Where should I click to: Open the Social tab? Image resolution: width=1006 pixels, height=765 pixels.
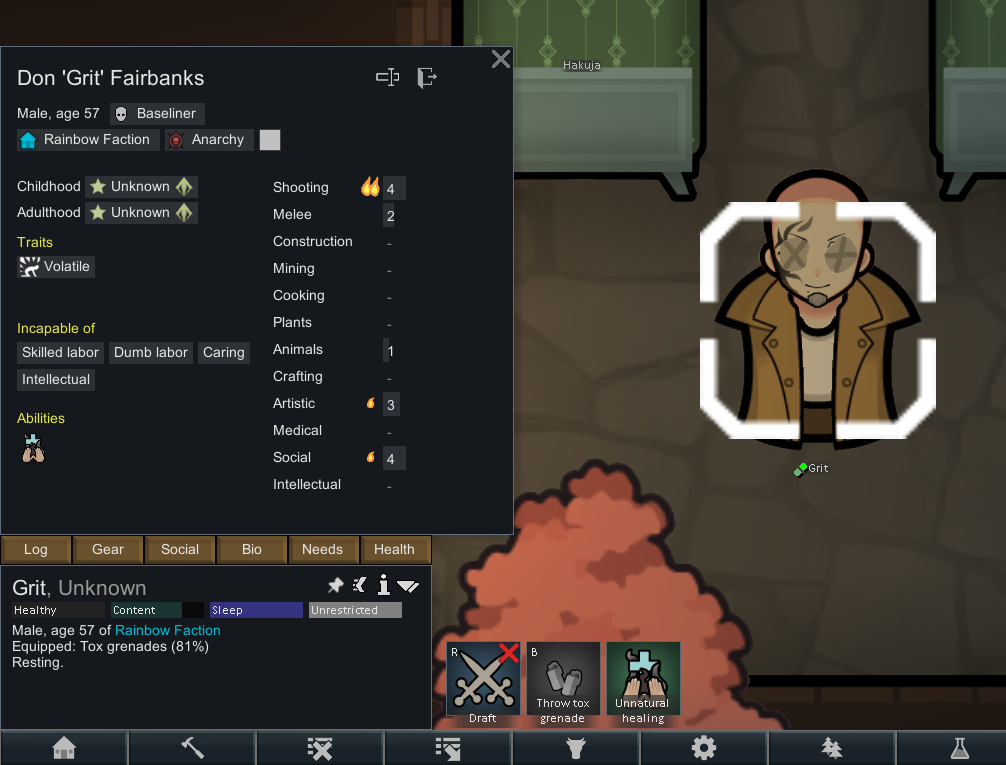[180, 549]
